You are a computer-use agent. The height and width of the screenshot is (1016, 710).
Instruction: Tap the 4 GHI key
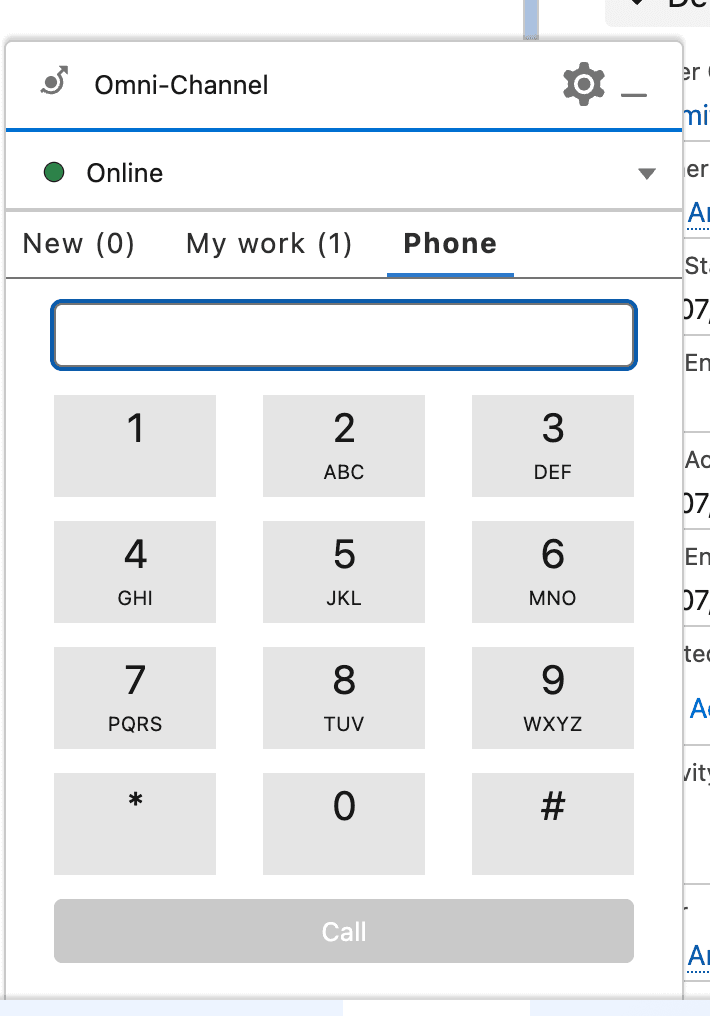pos(135,571)
